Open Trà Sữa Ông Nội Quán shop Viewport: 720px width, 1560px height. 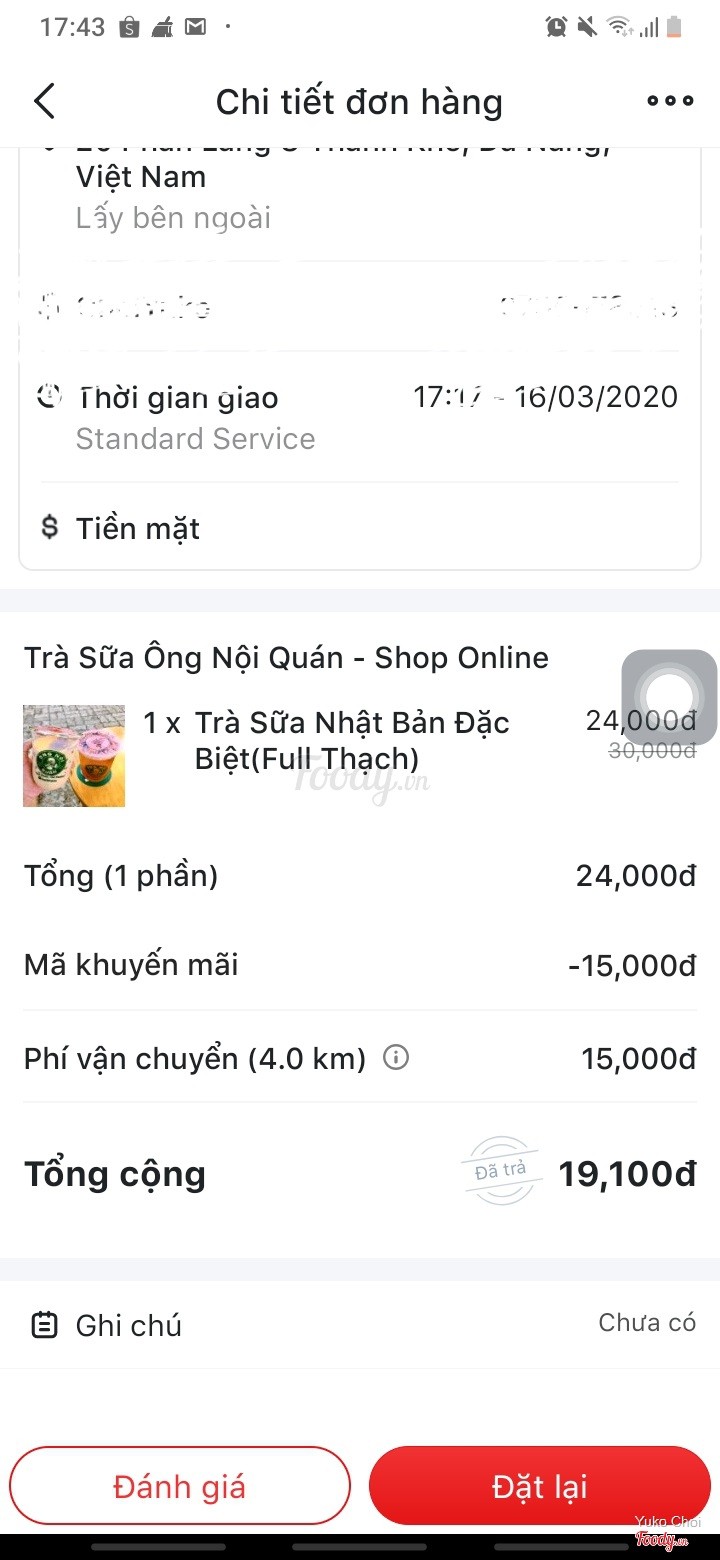(x=286, y=658)
